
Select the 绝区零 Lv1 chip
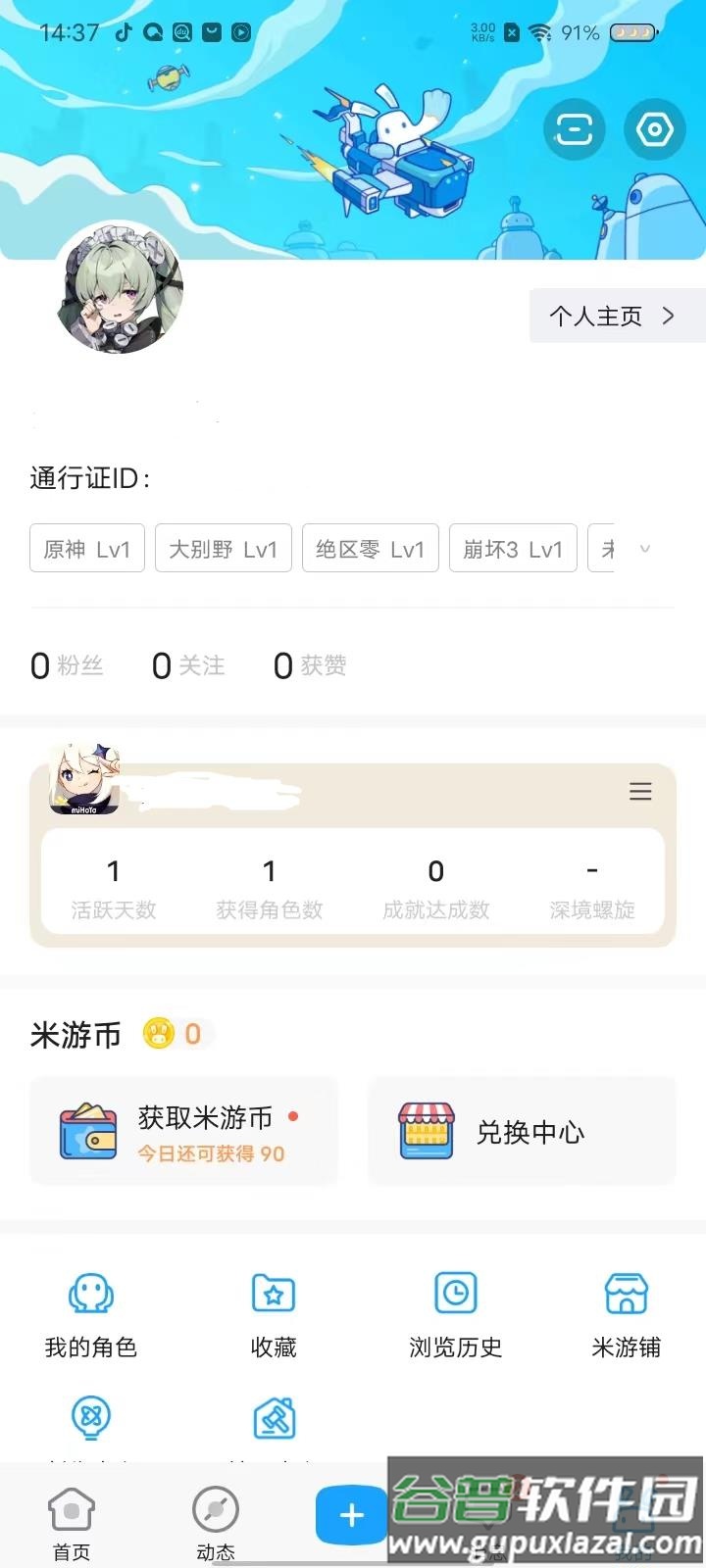coord(370,549)
